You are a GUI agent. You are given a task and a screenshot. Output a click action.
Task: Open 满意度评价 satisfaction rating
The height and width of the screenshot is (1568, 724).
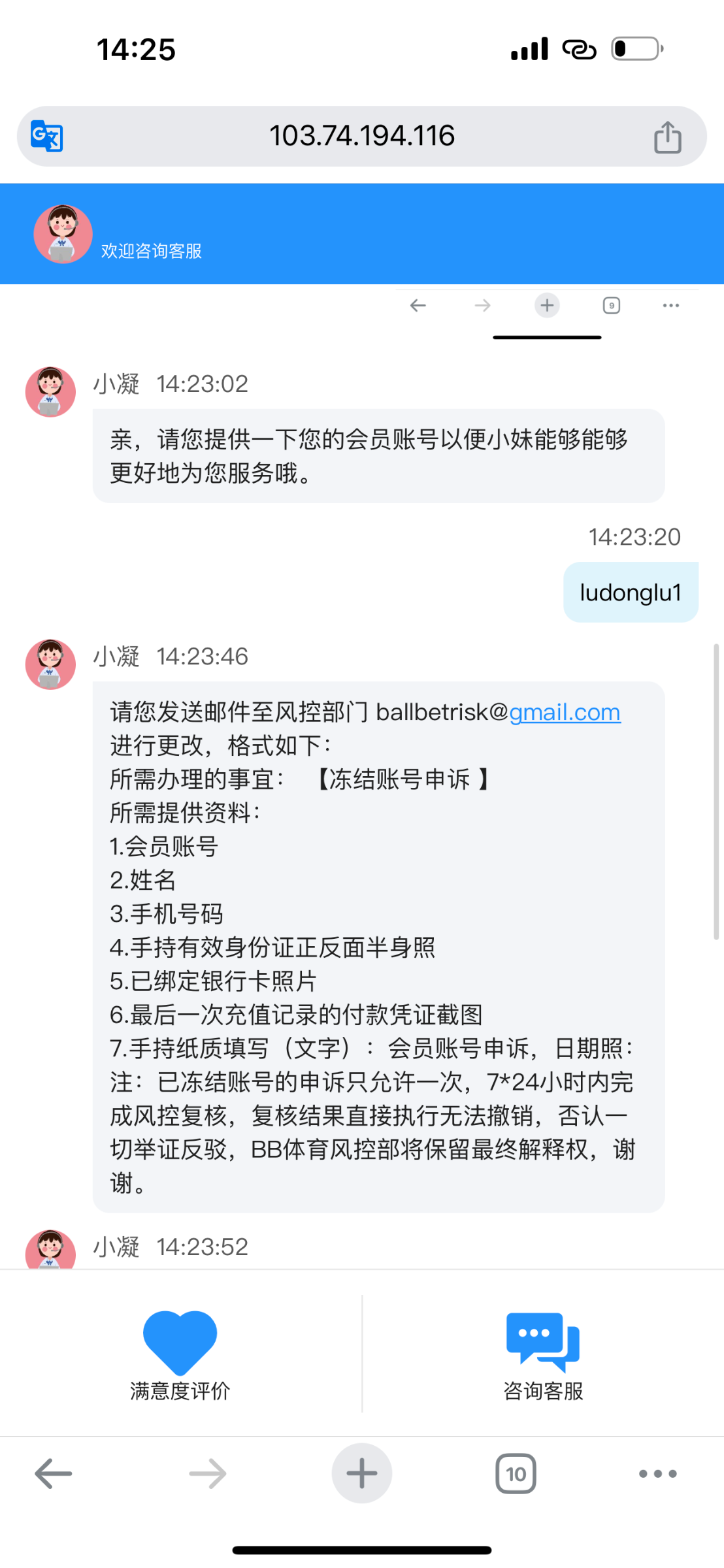point(180,1355)
